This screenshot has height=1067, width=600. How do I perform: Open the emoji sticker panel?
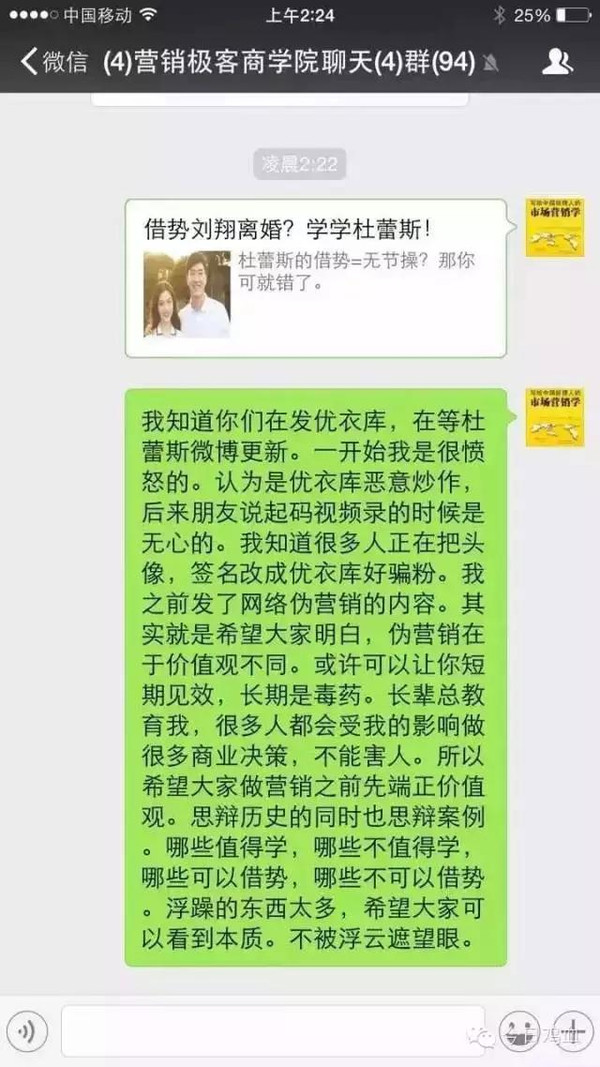pos(519,1032)
